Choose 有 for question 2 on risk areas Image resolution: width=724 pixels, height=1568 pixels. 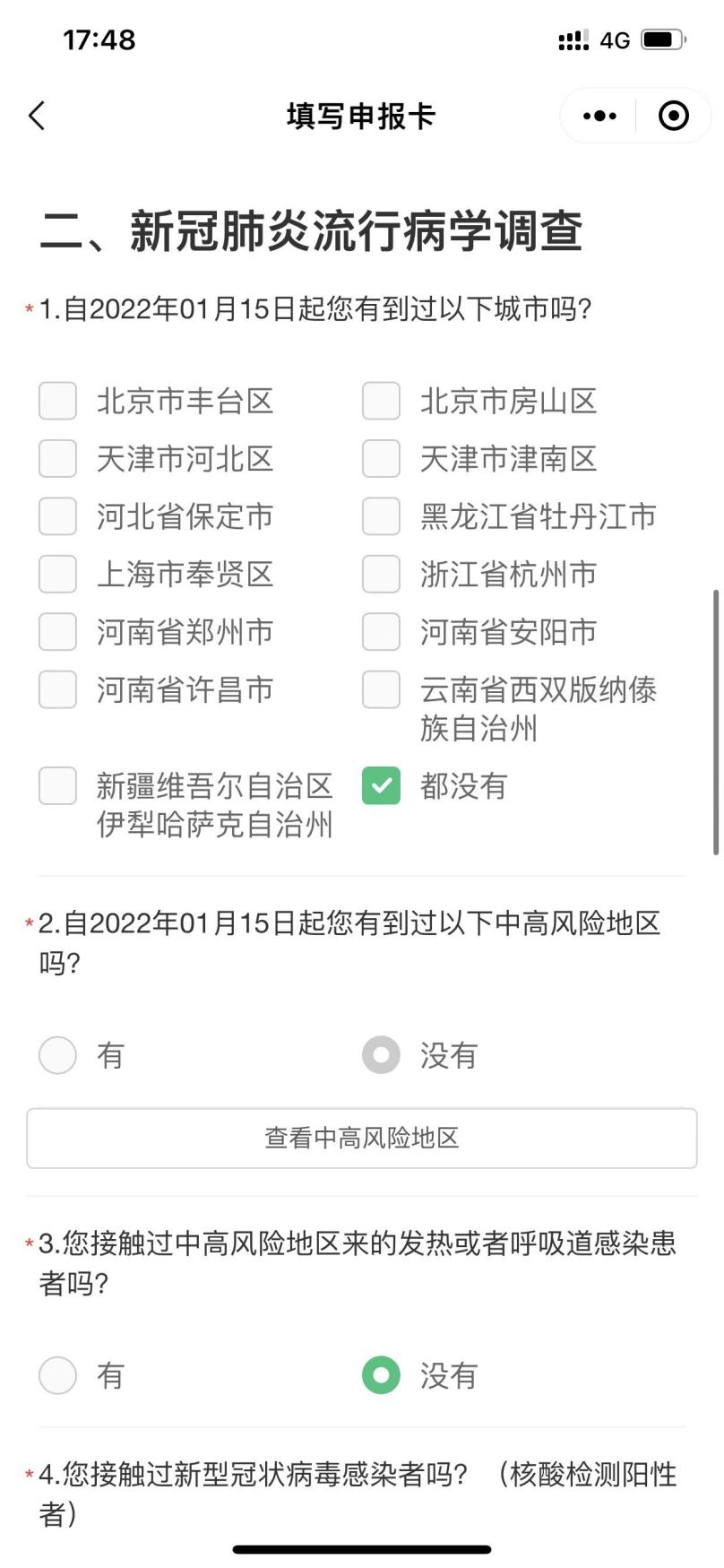57,1055
